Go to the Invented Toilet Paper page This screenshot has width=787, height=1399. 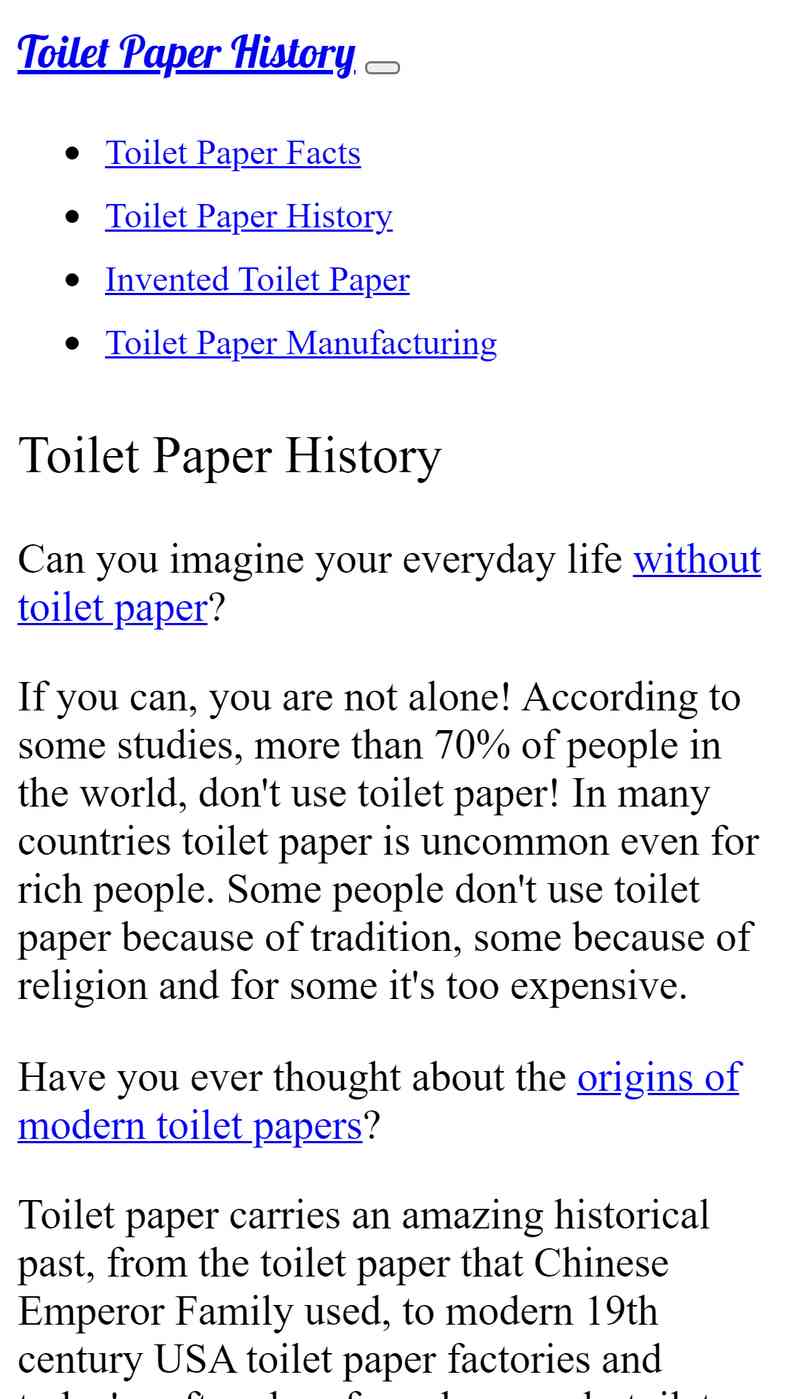(257, 280)
